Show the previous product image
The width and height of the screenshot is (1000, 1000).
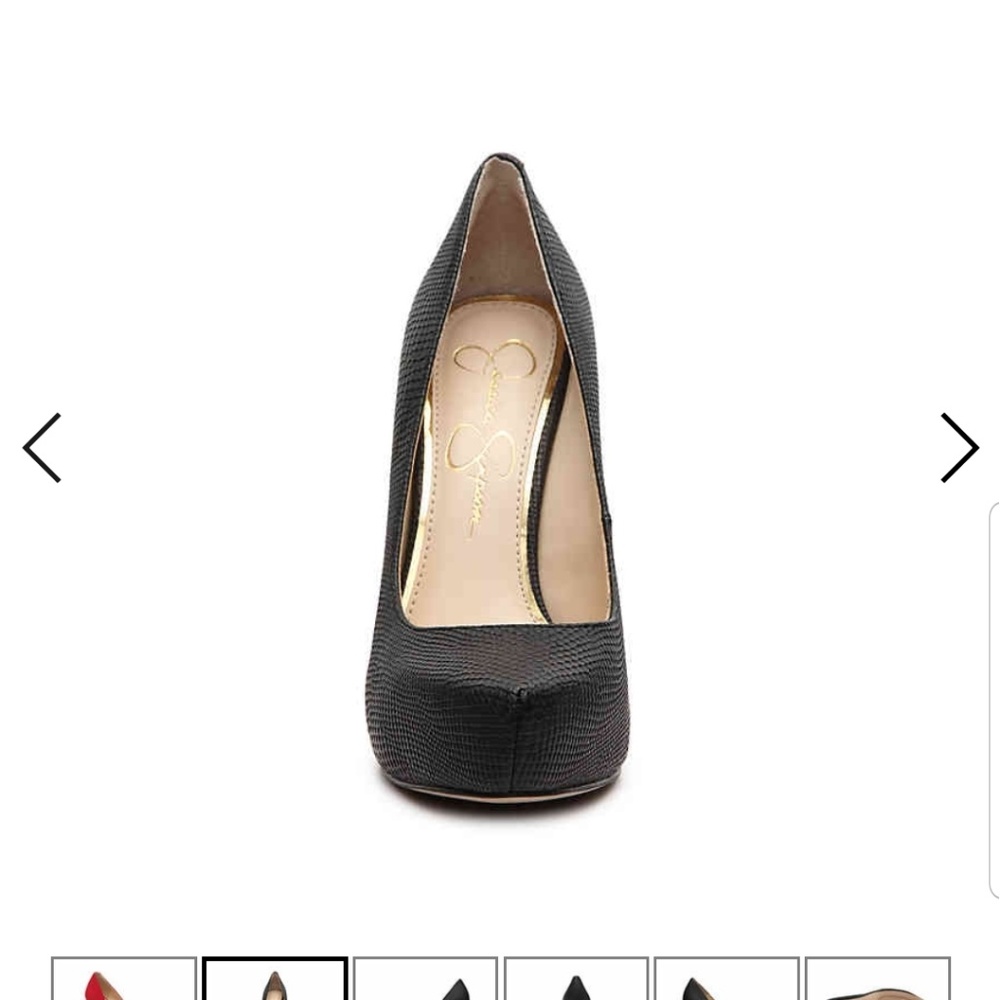click(42, 448)
